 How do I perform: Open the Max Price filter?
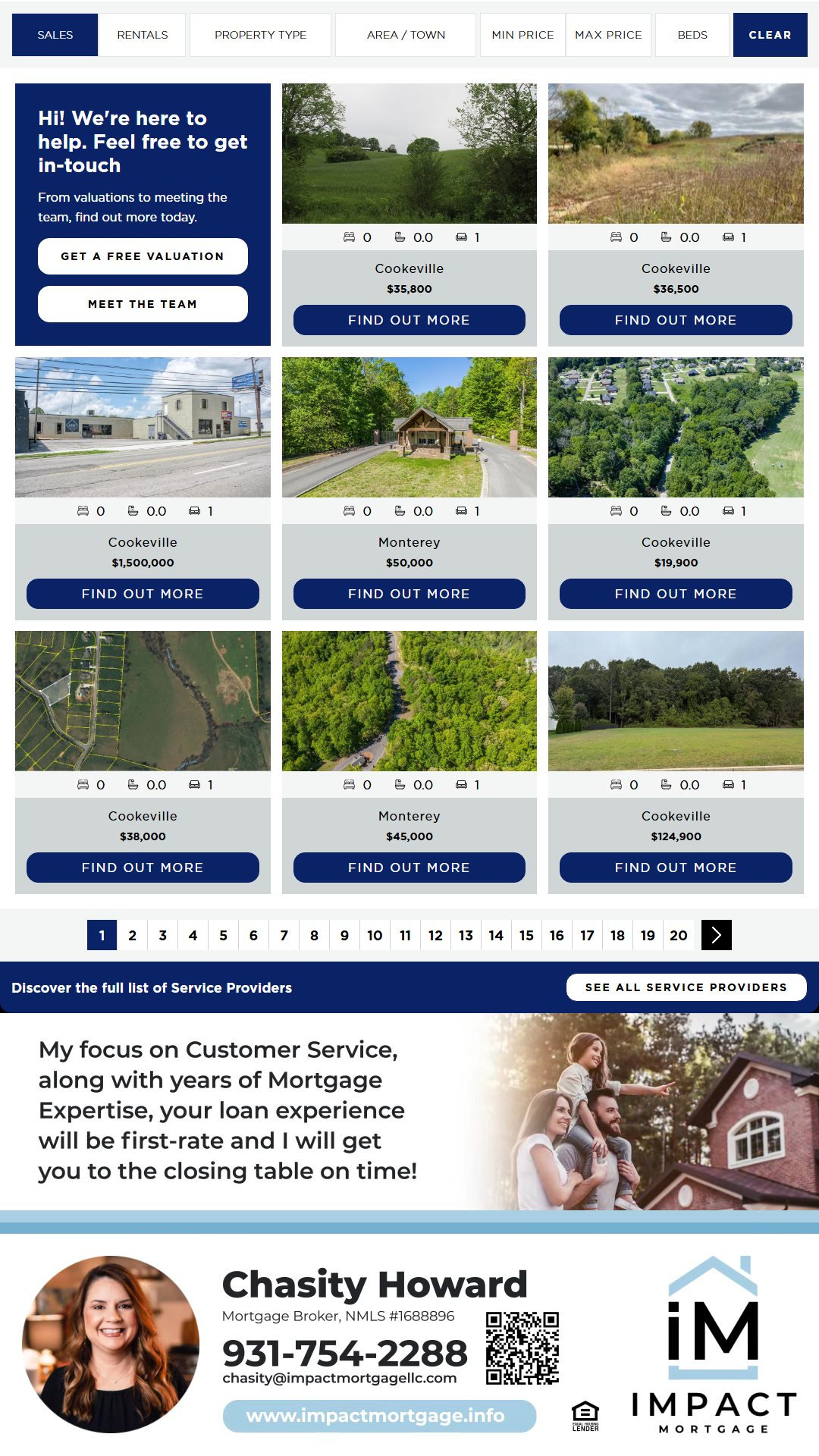tap(608, 35)
